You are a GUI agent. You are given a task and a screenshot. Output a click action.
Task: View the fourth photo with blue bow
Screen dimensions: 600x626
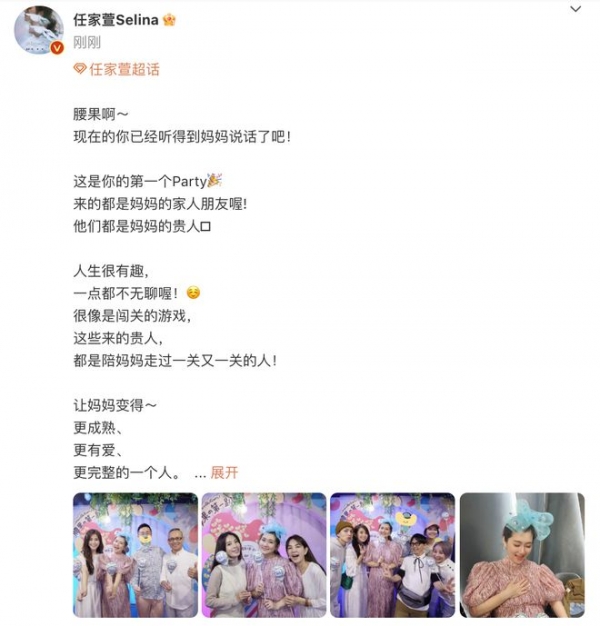click(x=522, y=553)
